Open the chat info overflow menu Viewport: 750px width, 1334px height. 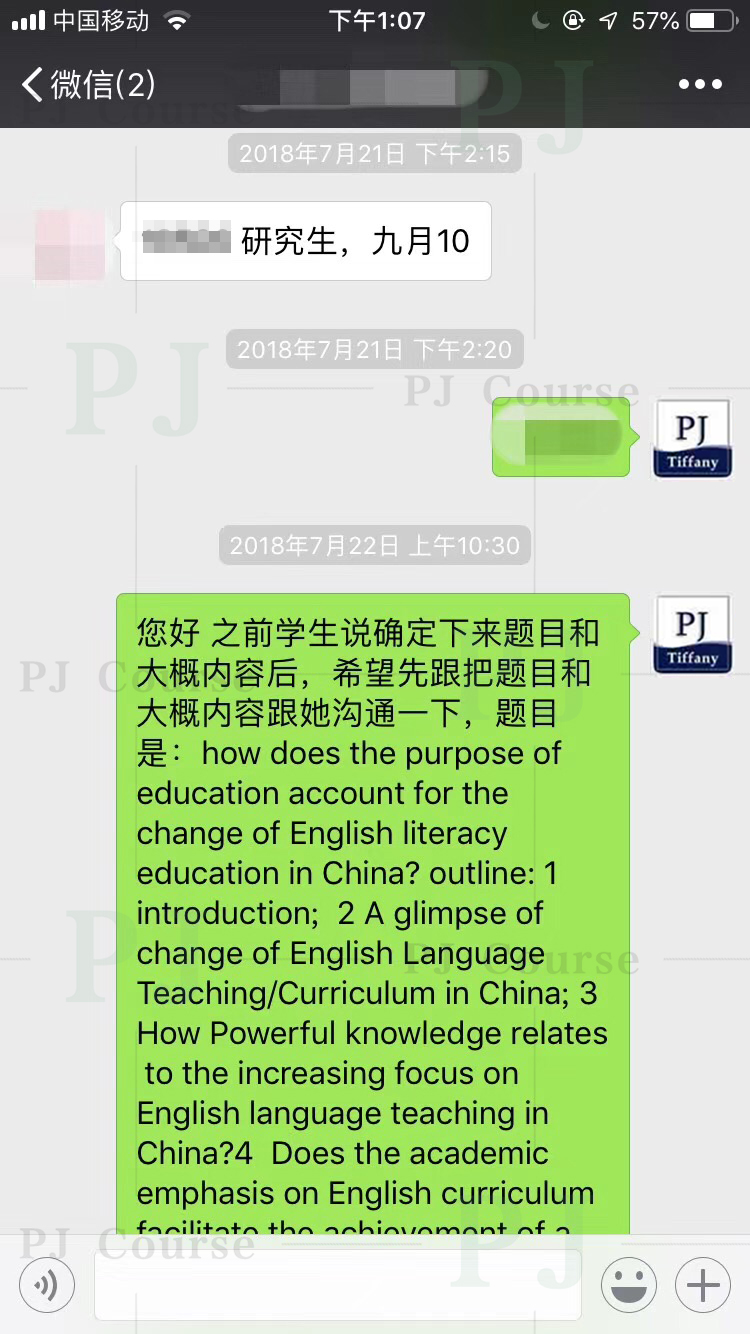tap(700, 85)
